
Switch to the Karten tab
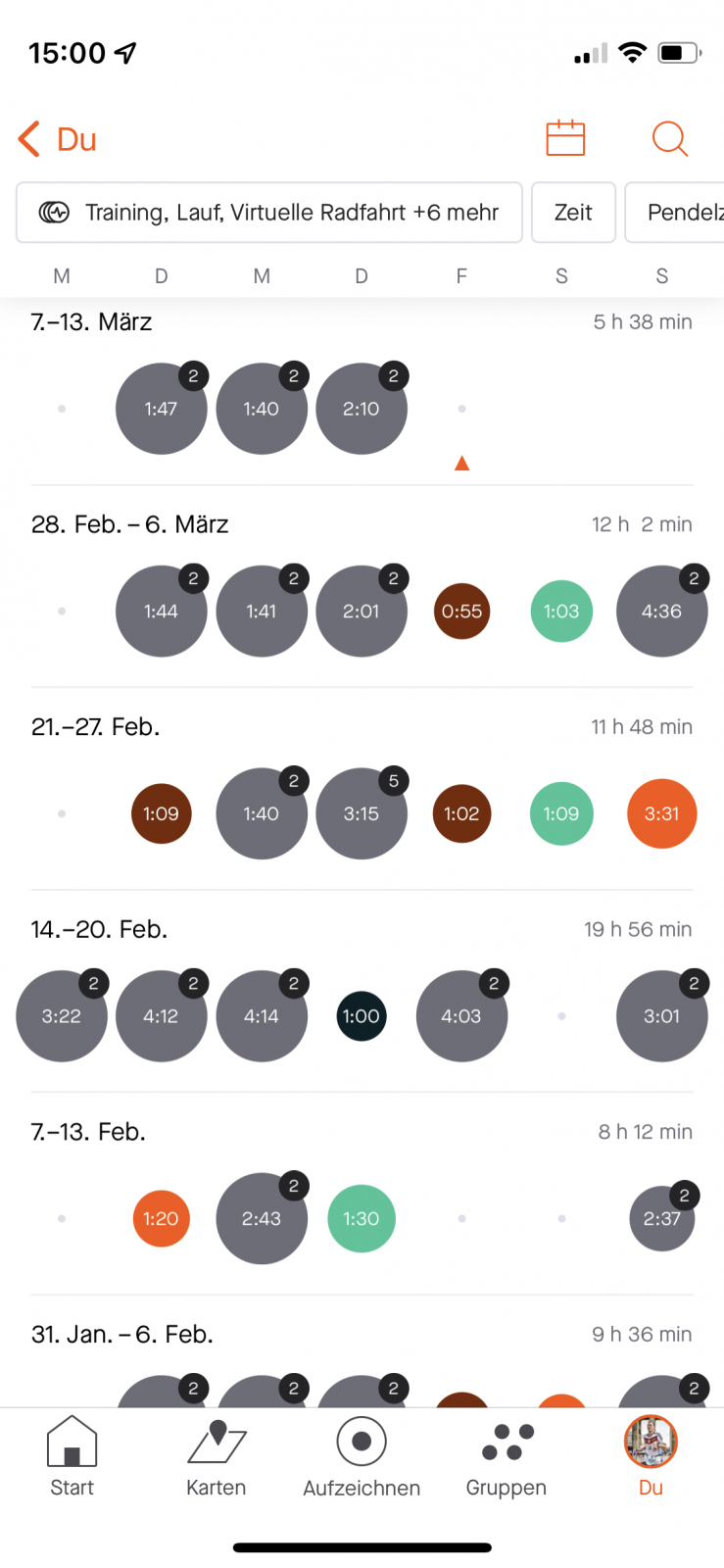[217, 1457]
